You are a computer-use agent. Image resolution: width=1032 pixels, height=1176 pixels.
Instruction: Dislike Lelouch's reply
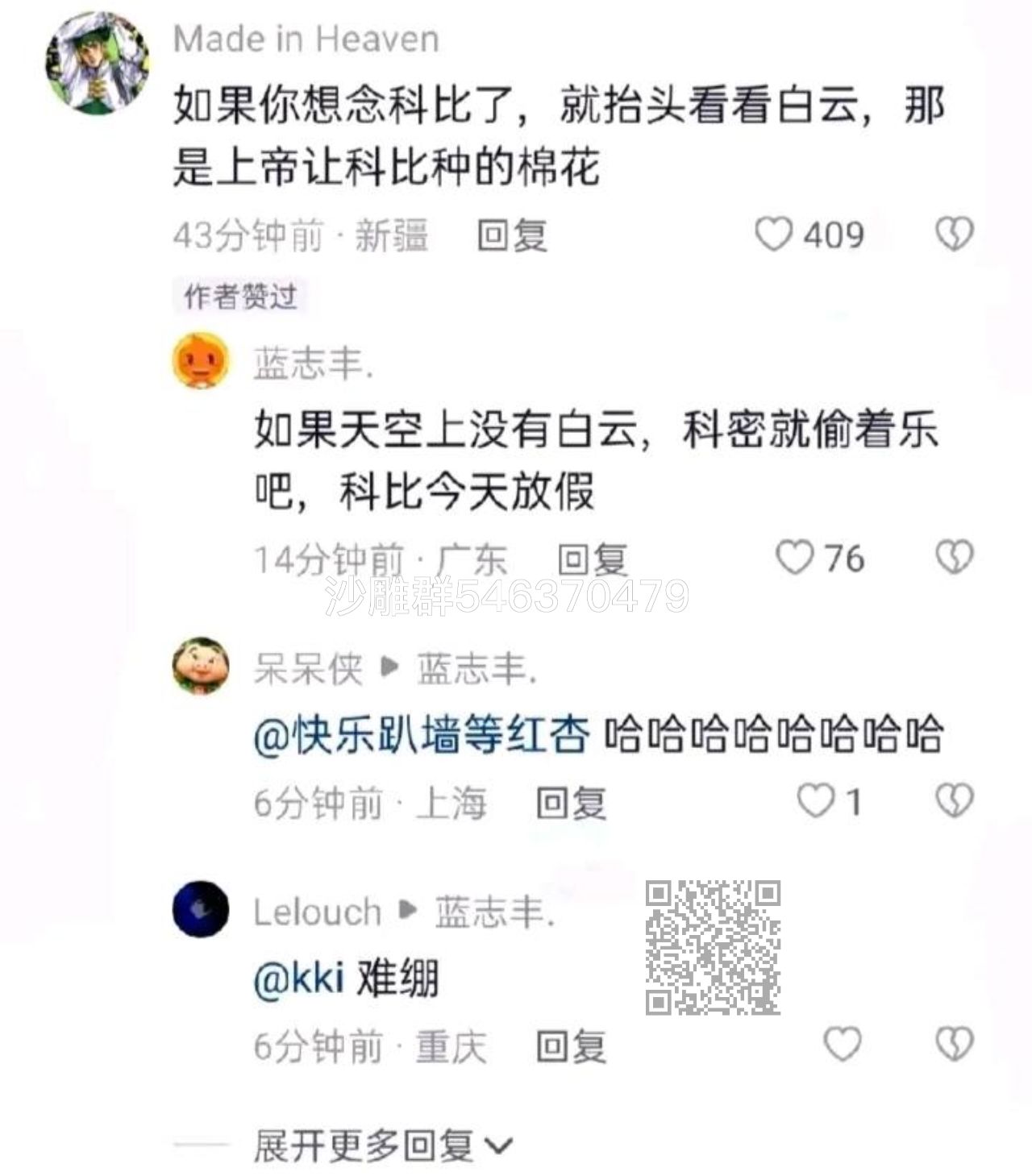tap(954, 1045)
